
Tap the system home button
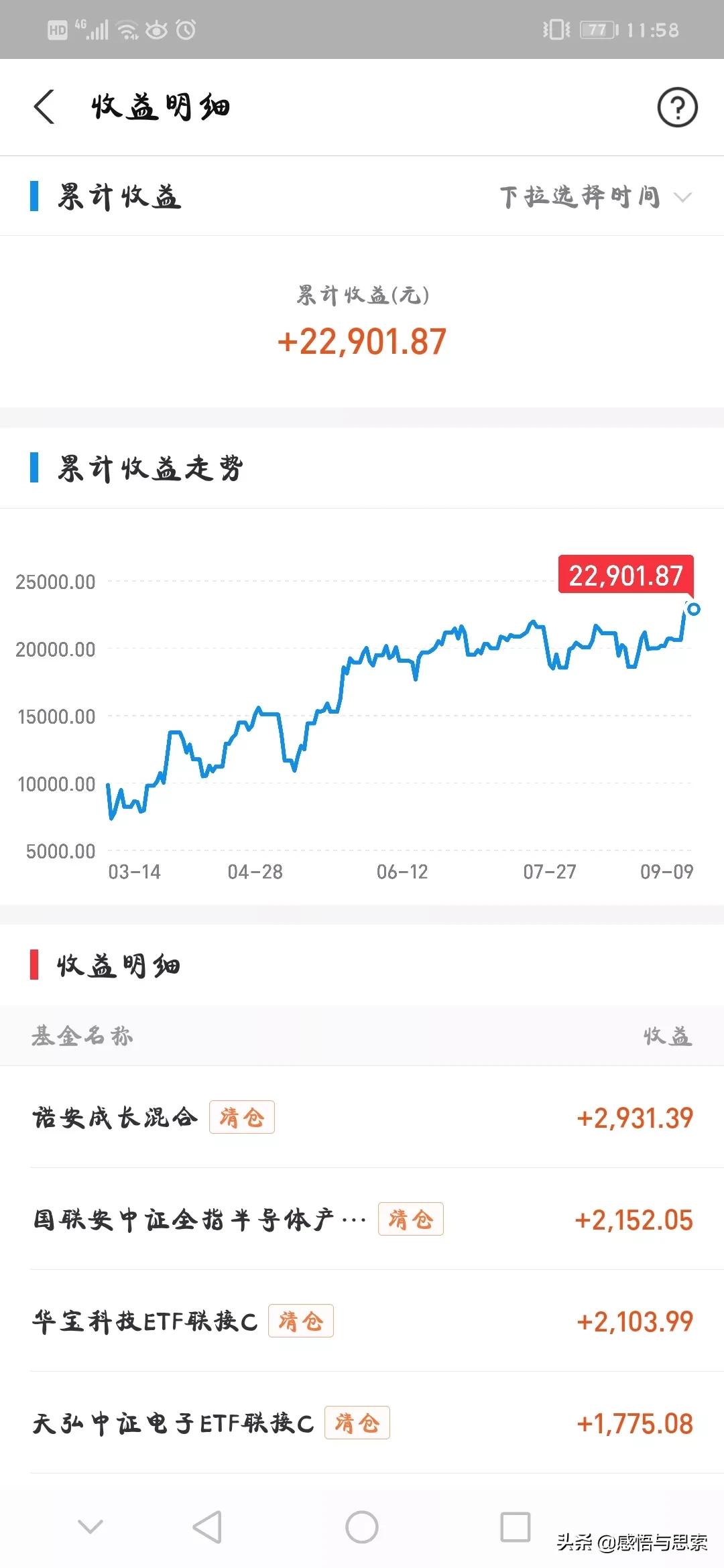pos(362,1527)
